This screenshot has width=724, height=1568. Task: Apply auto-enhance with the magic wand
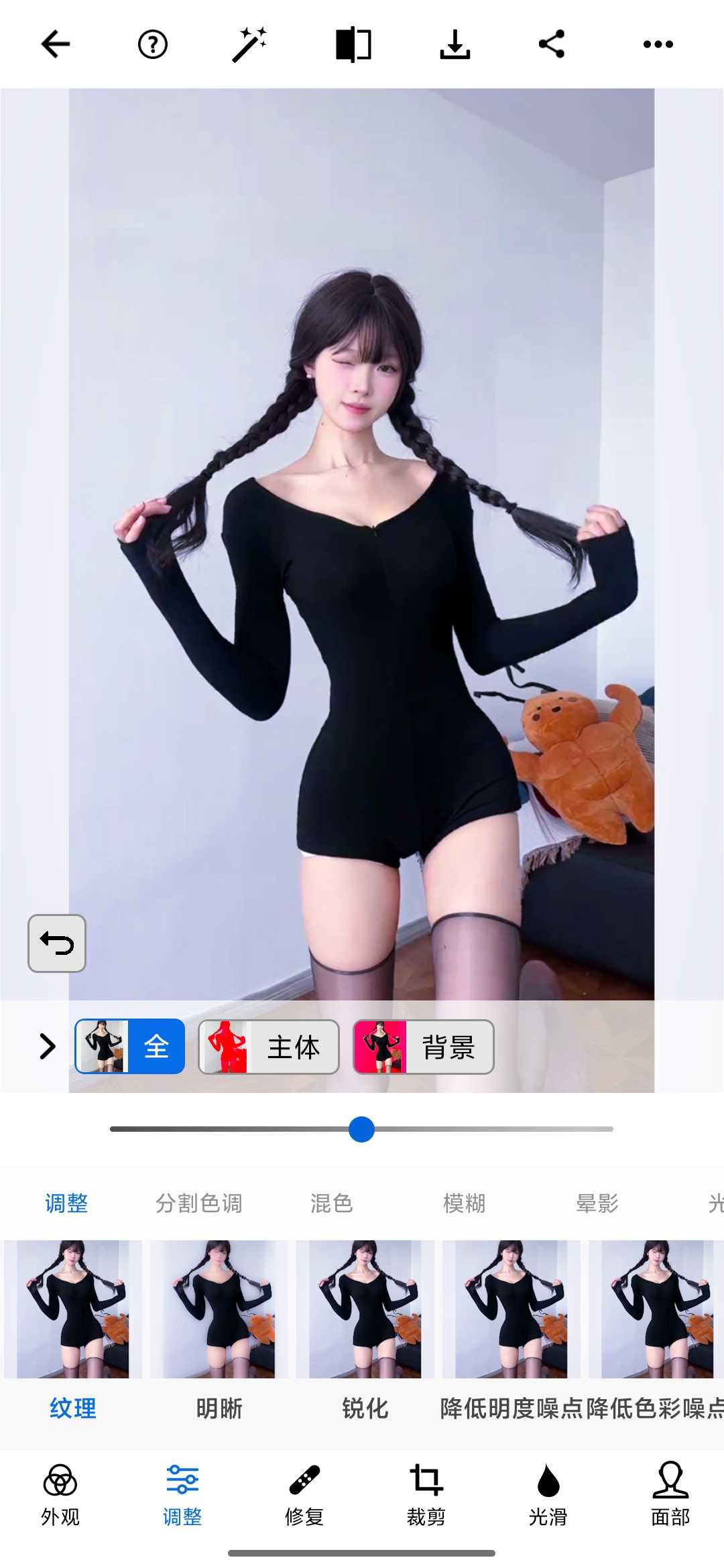[x=250, y=44]
